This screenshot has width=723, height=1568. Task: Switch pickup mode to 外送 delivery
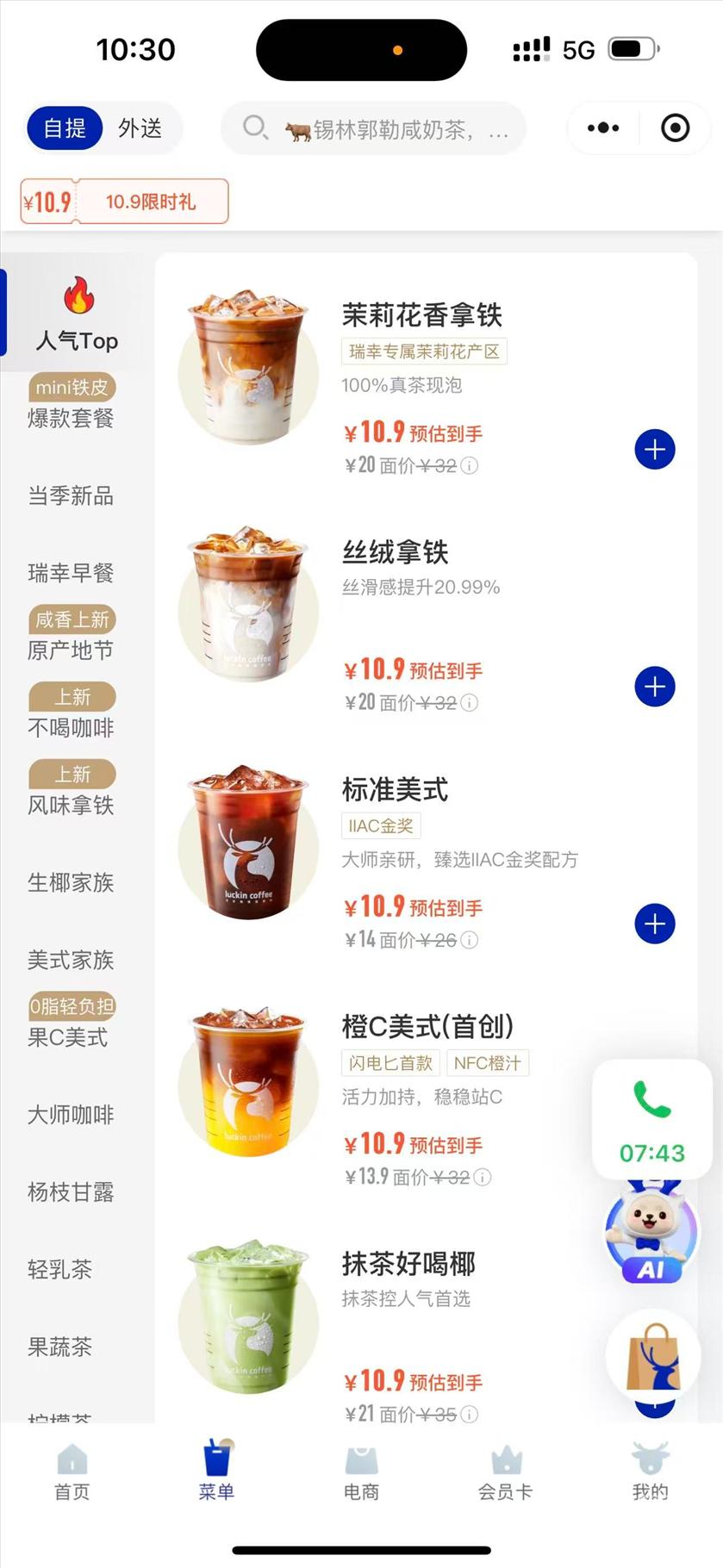point(142,128)
